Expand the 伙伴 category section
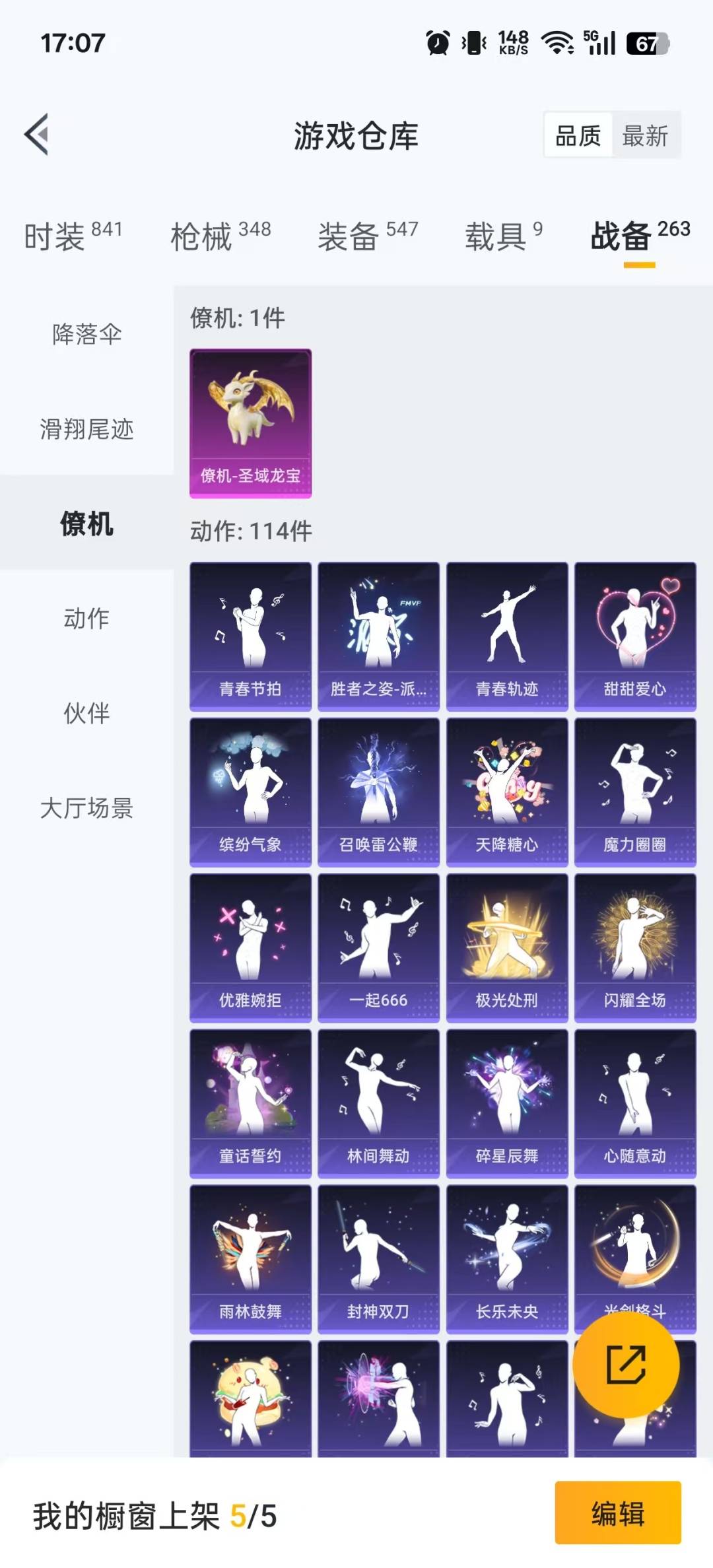Viewport: 713px width, 1568px height. (85, 714)
